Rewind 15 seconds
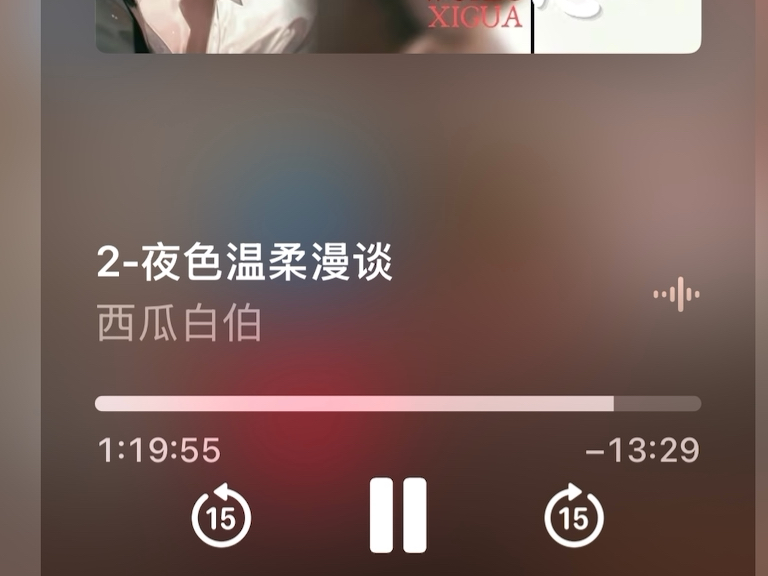Screen dimensions: 768x576 point(221,517)
